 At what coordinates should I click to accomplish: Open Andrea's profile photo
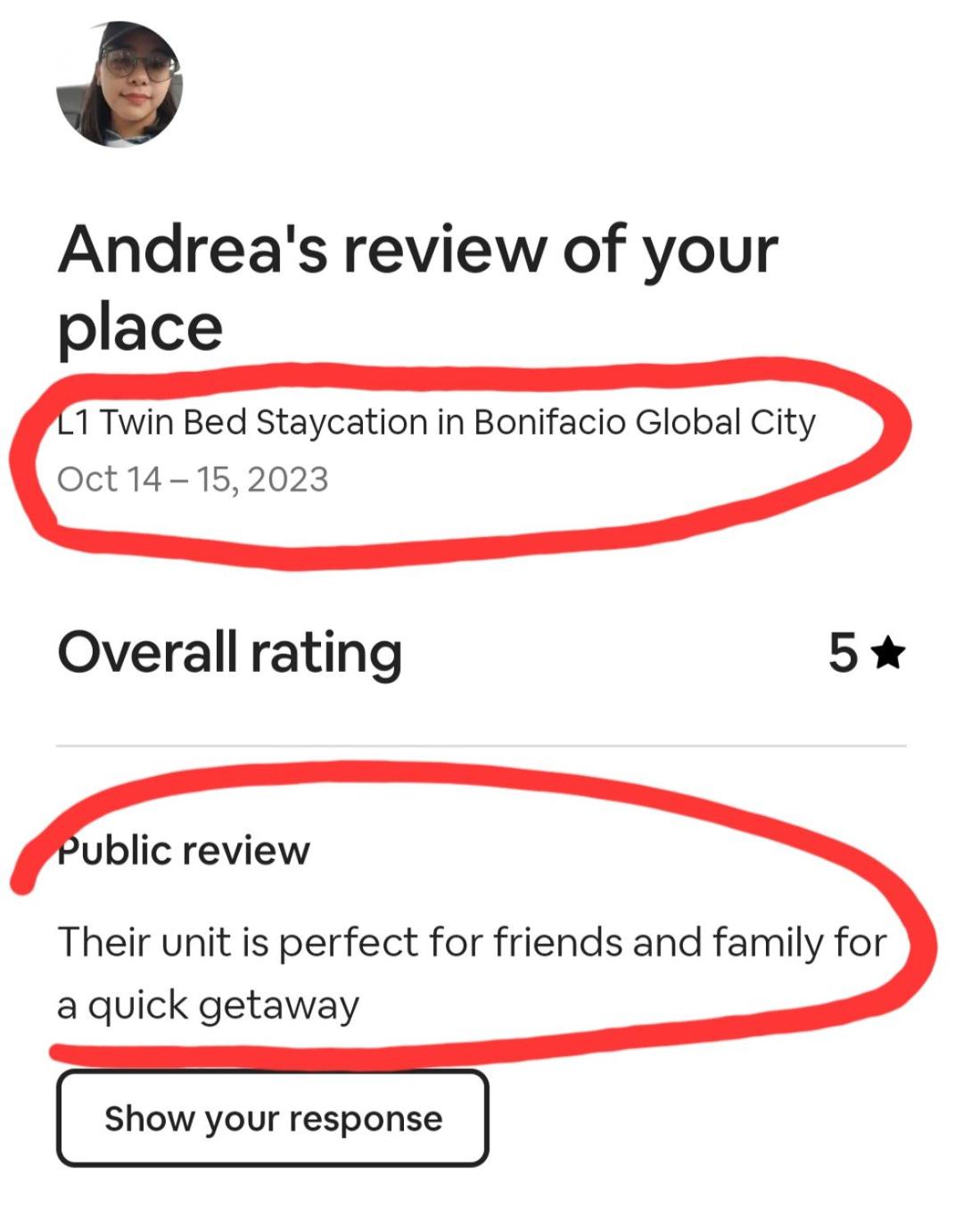119,85
